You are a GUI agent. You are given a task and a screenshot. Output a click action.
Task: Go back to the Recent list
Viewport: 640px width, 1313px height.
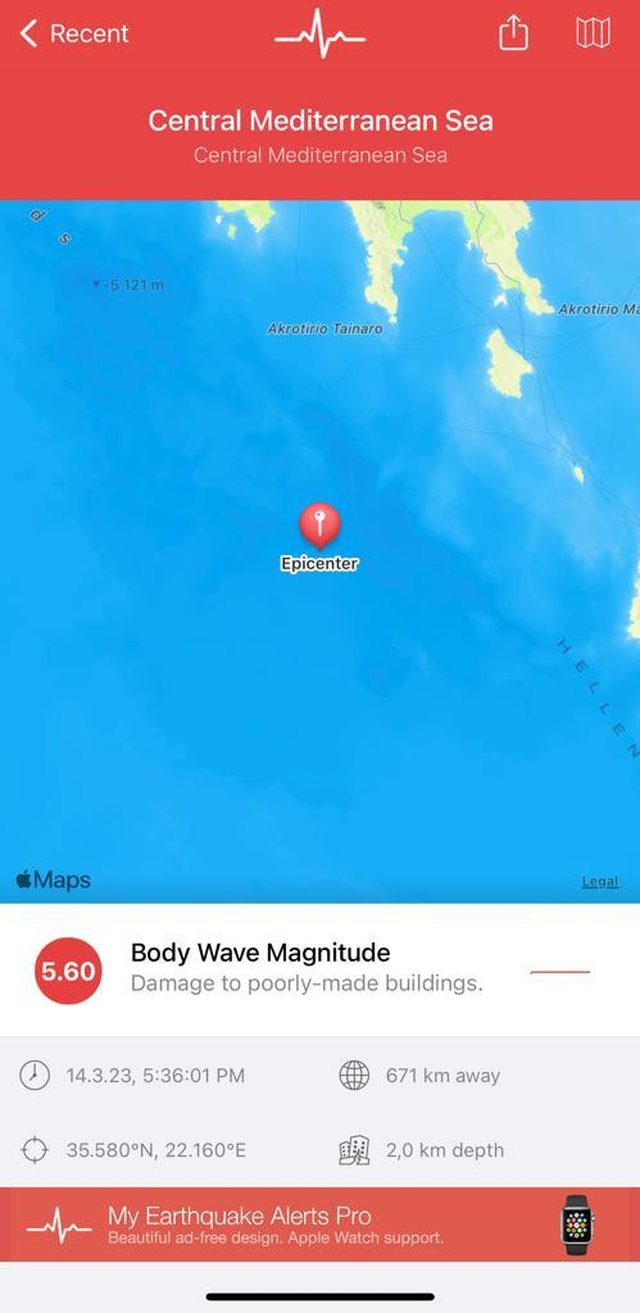[74, 34]
